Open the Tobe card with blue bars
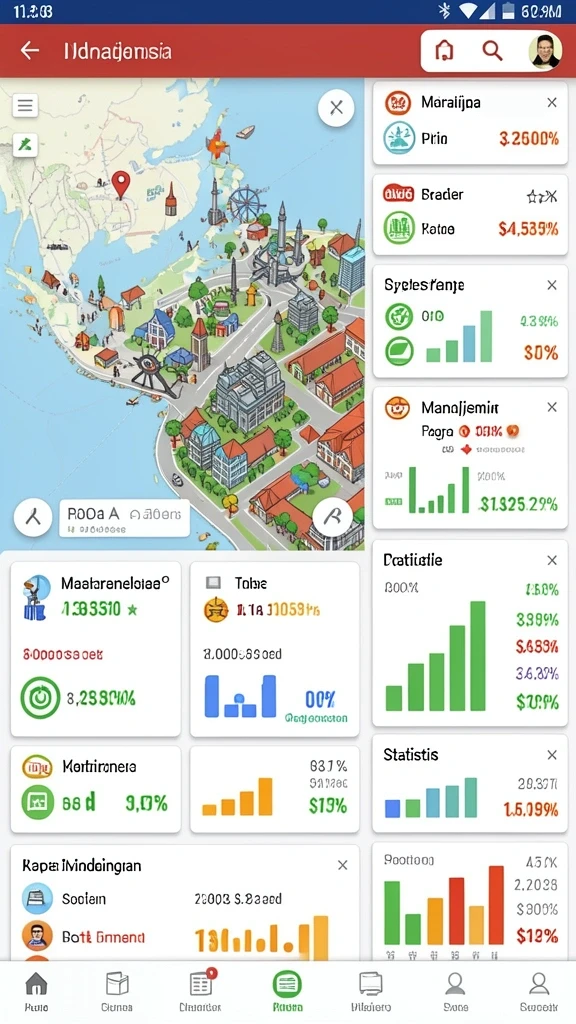The image size is (576, 1024). (x=274, y=648)
